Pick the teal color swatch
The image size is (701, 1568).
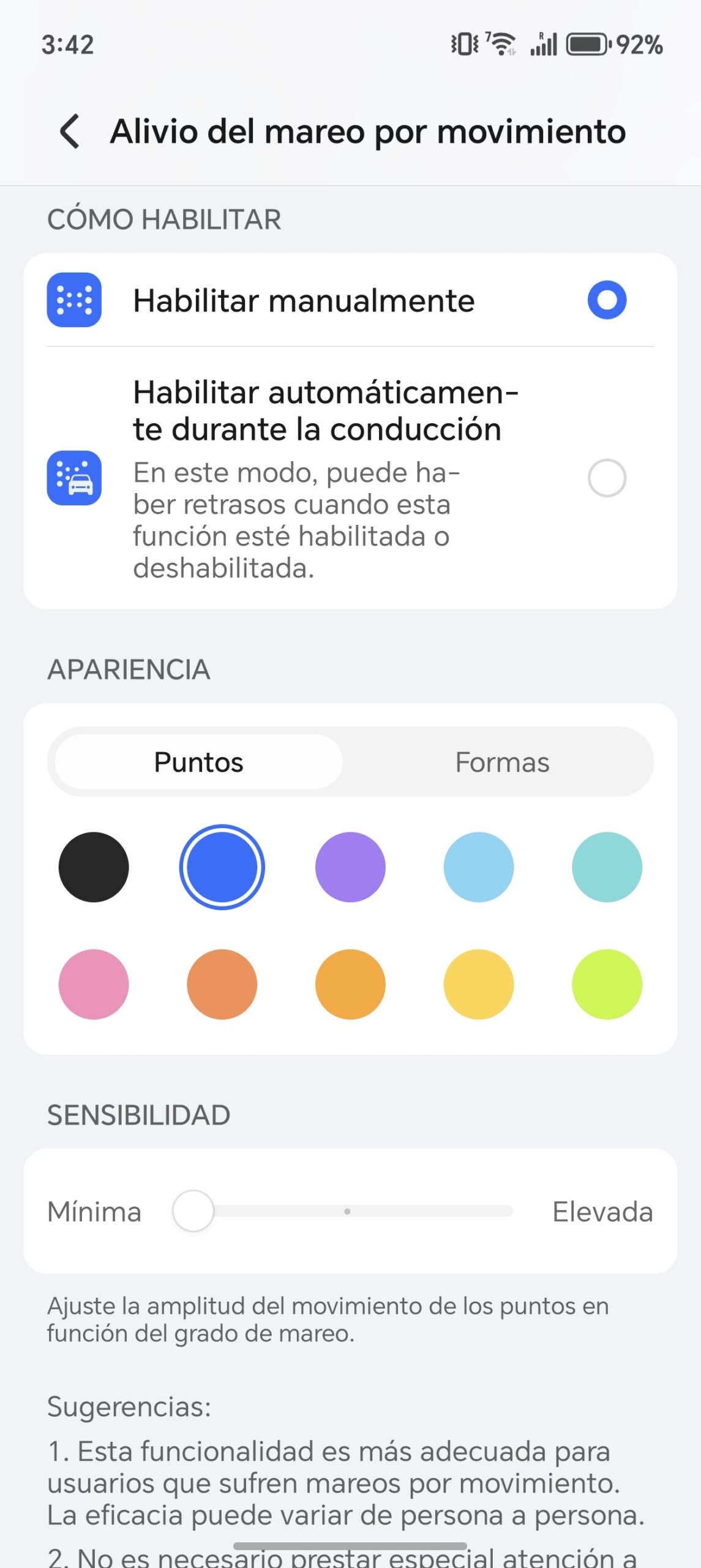[x=607, y=867]
